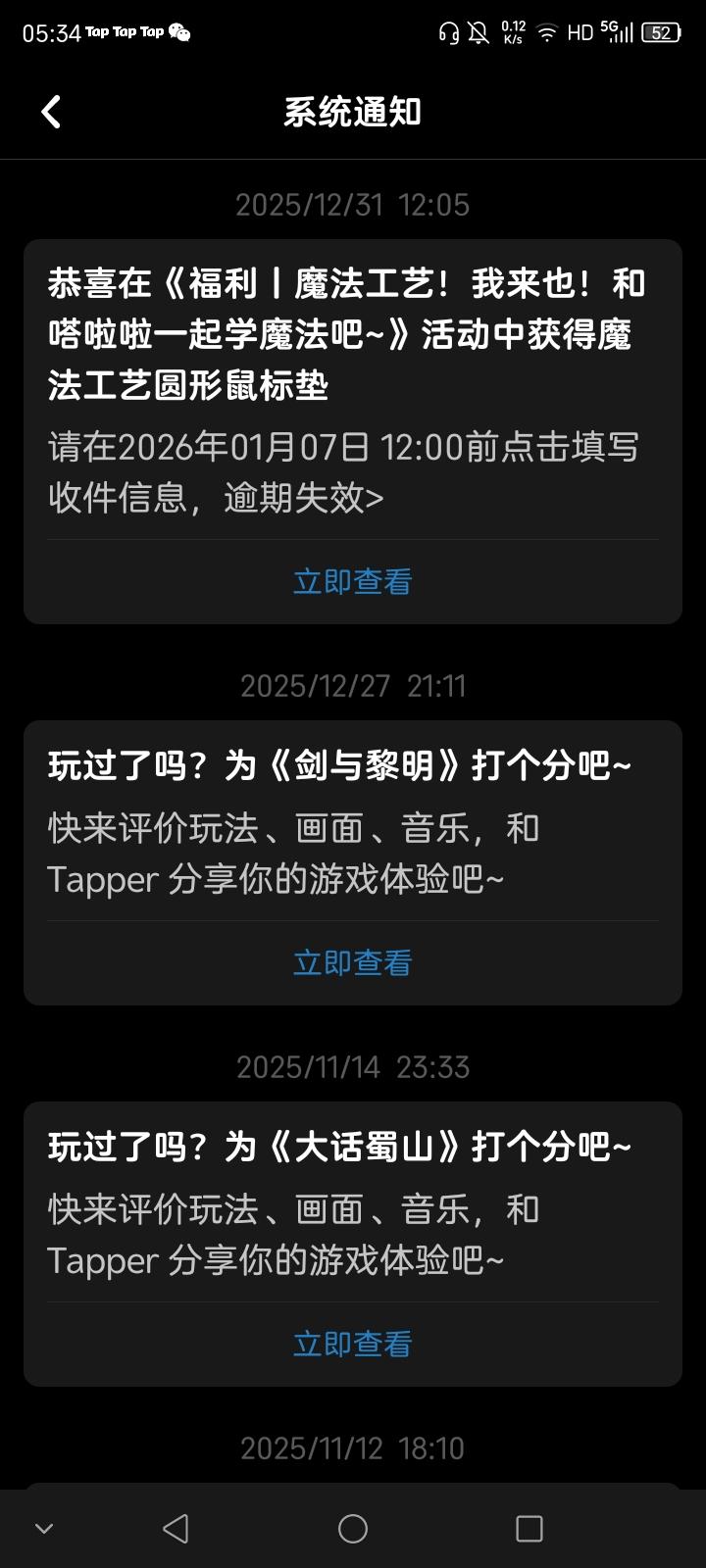Open the 大话蜀山 rating notification card
This screenshot has height=1568, width=706.
coord(353,1204)
